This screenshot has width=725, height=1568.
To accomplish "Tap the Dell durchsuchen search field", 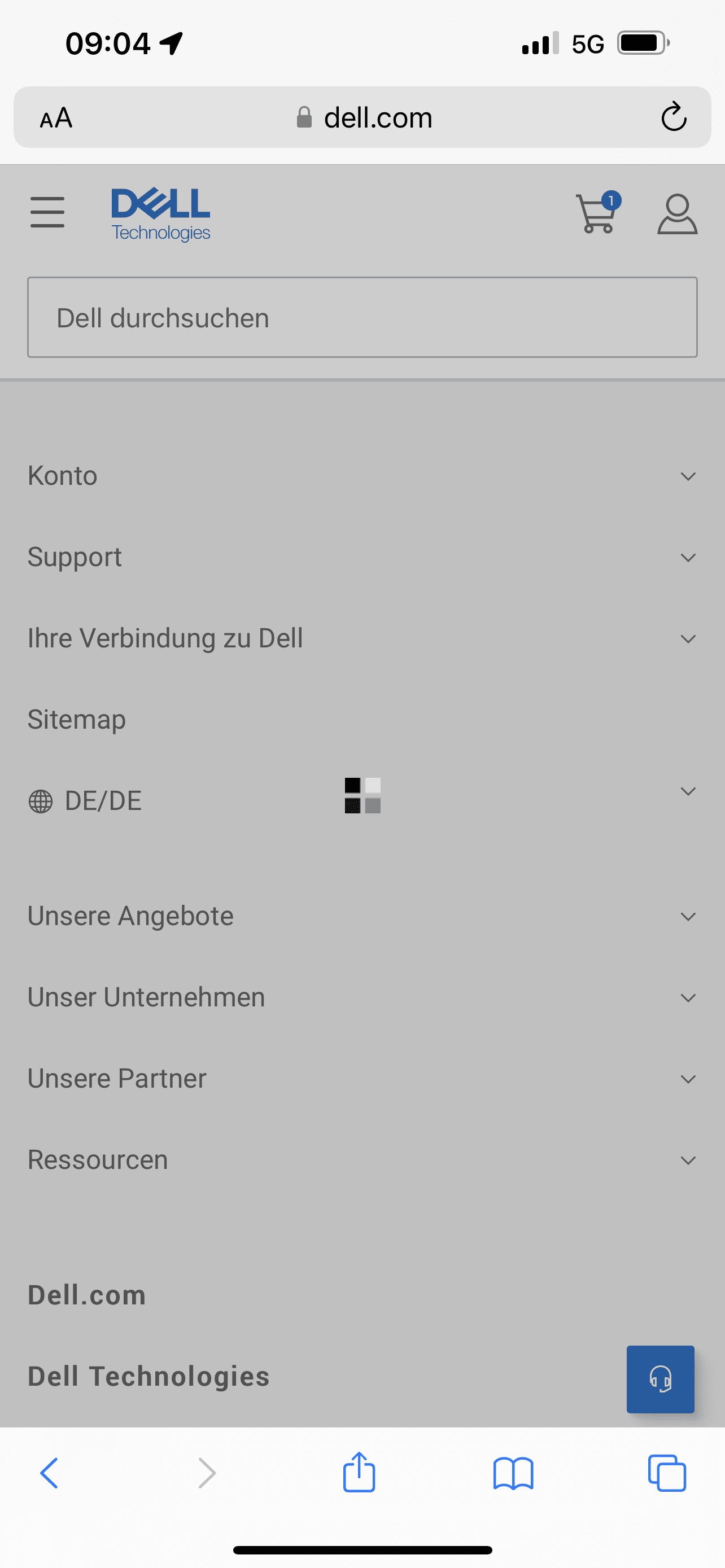I will (x=362, y=318).
